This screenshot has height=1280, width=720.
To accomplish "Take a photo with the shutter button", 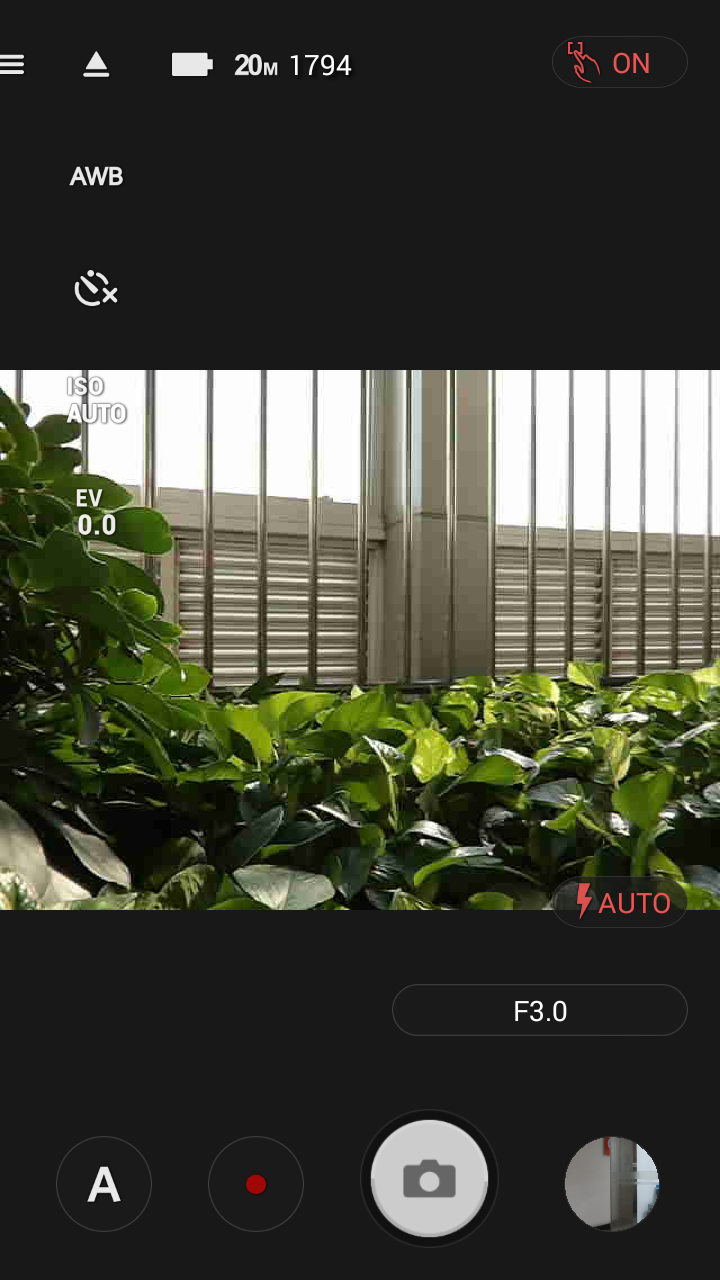I will (430, 1179).
